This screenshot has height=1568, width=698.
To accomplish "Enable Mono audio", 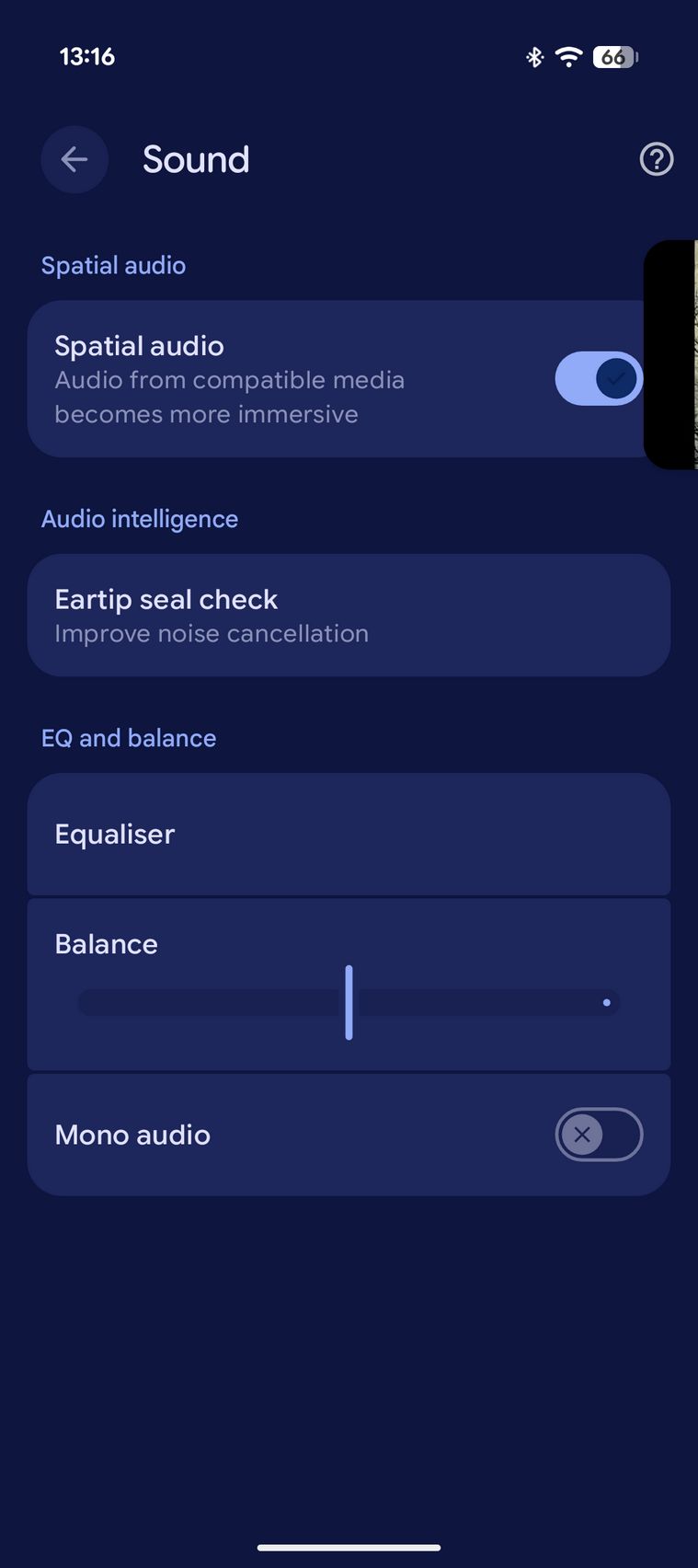I will tap(598, 1135).
